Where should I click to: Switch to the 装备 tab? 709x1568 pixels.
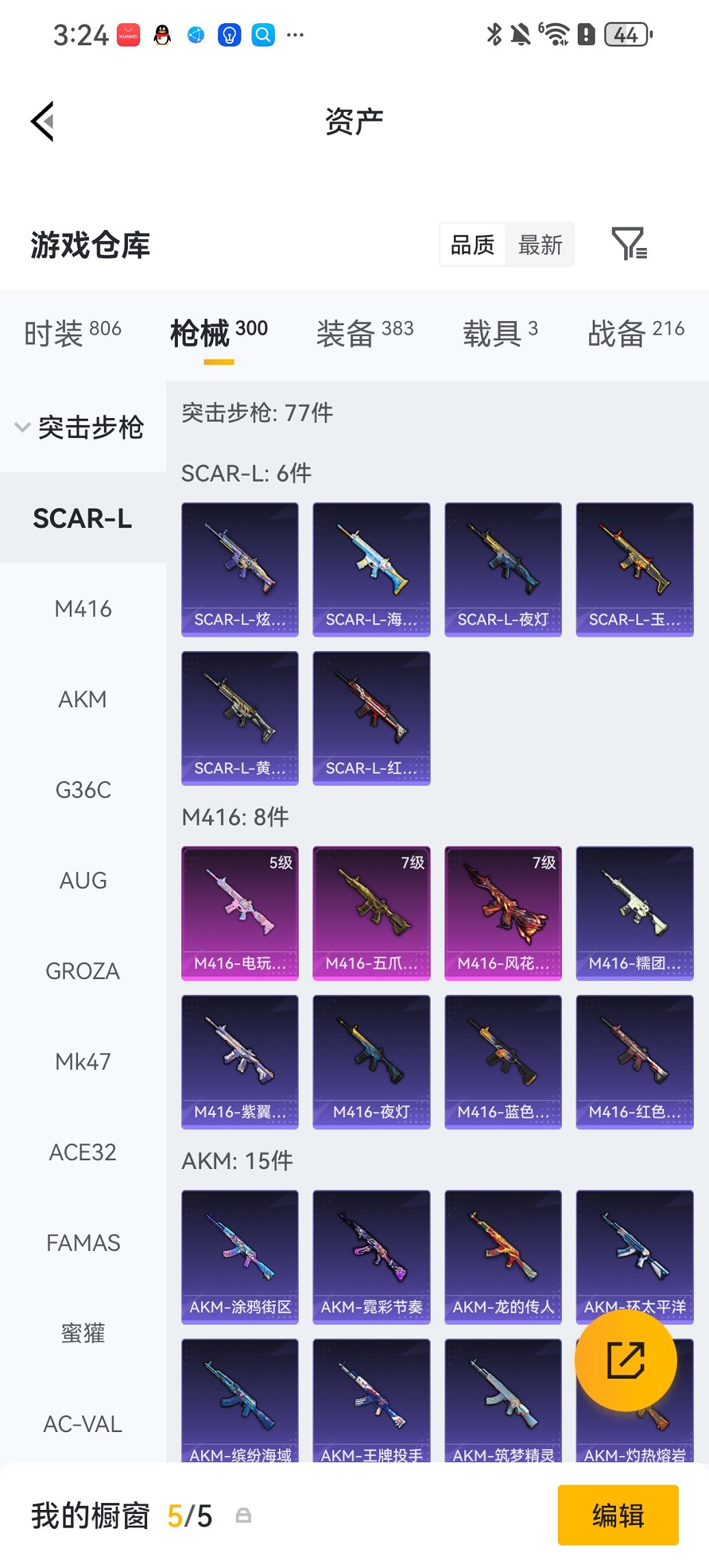(364, 333)
